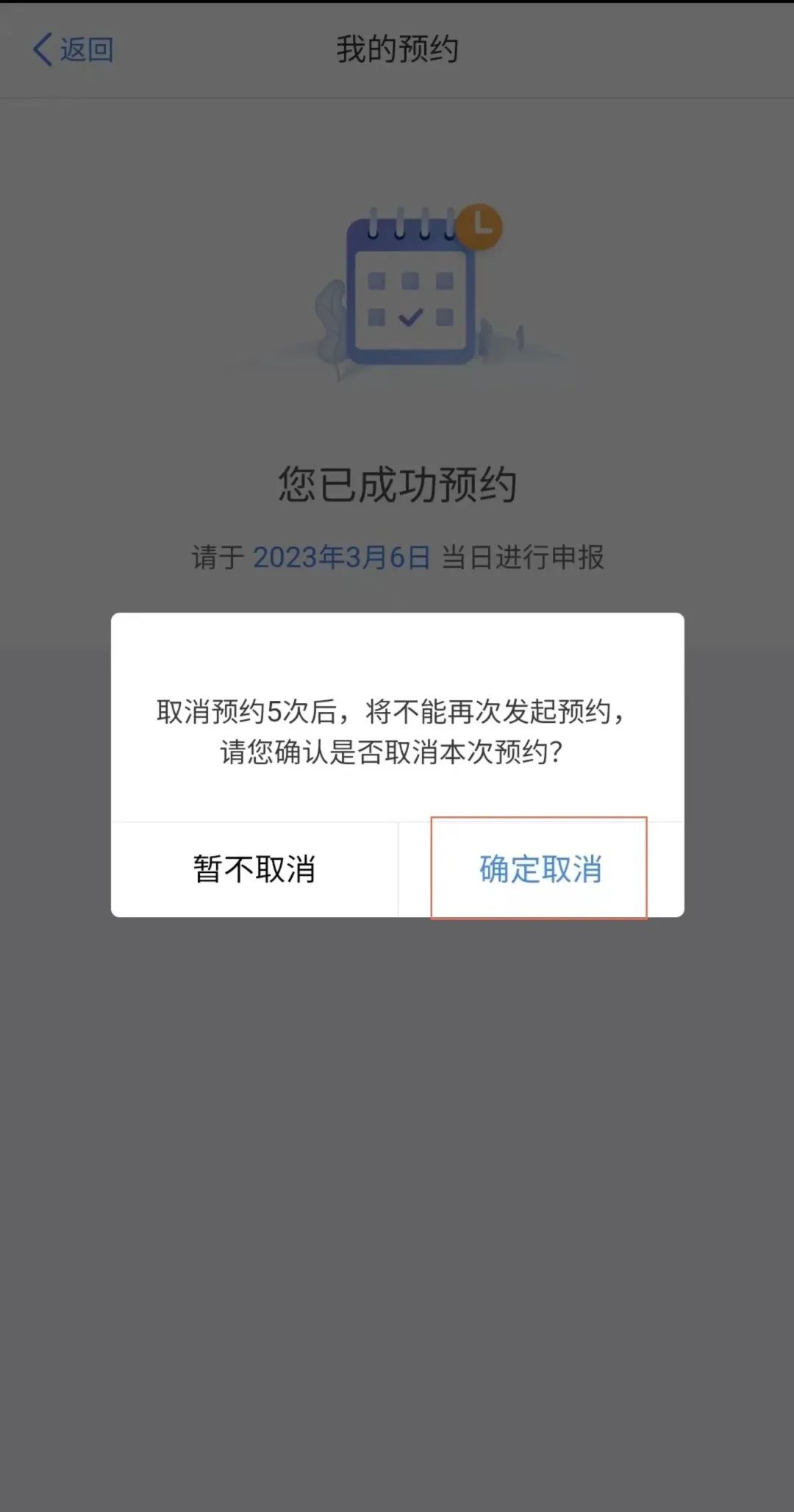
Task: Choose 暂不取消 to keep the appointment
Action: [254, 869]
